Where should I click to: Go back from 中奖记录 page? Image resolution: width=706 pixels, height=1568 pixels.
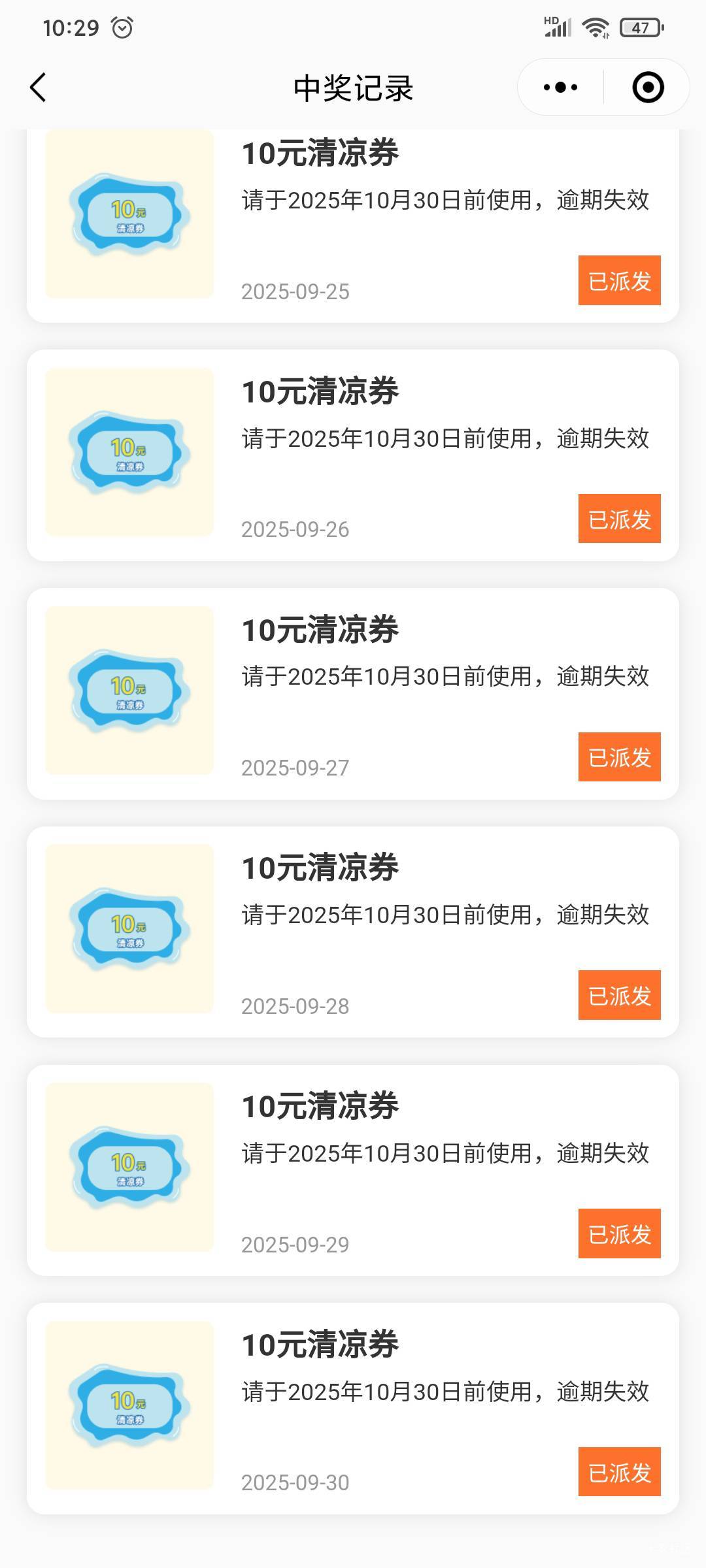(39, 88)
